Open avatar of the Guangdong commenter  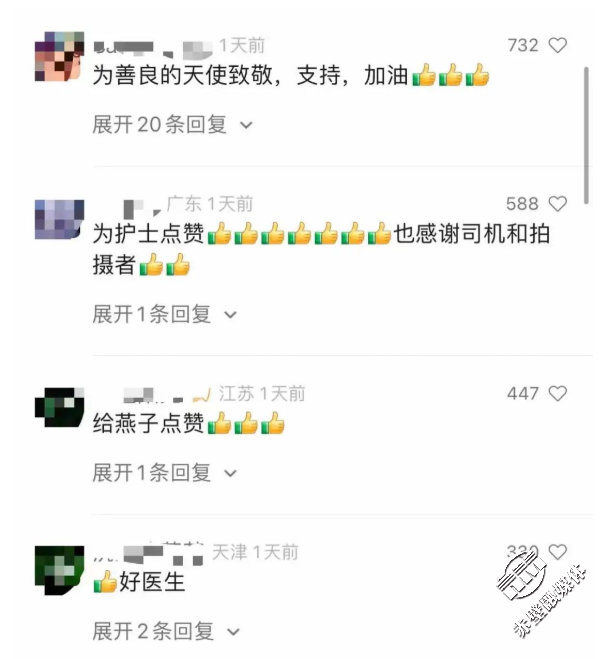click(59, 218)
